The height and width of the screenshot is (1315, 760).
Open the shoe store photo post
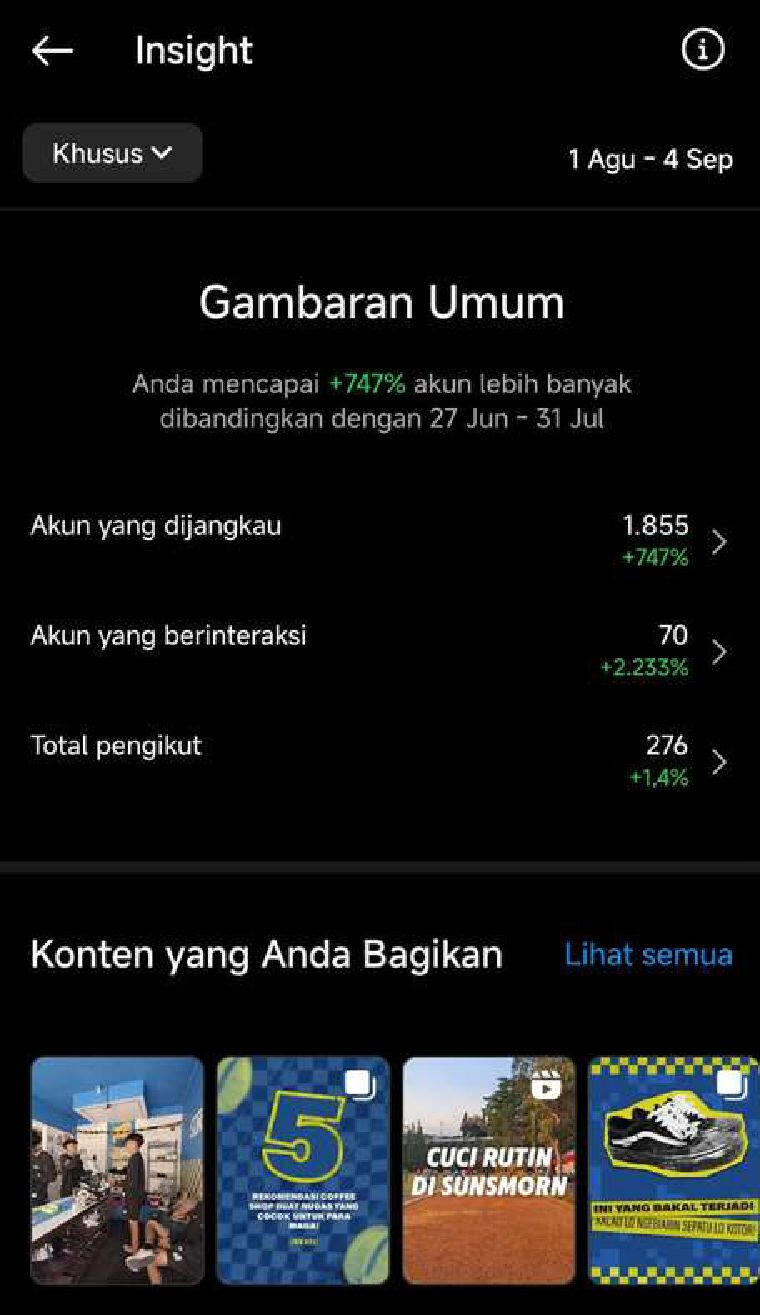click(x=117, y=1170)
